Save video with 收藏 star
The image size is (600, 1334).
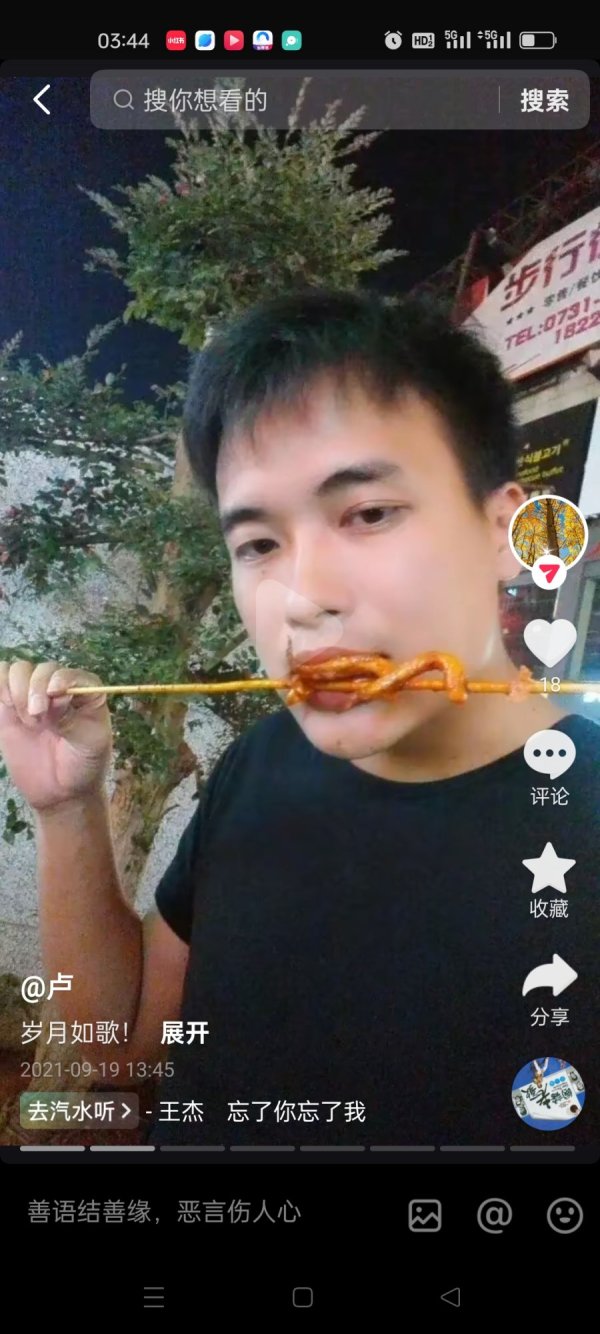click(549, 869)
